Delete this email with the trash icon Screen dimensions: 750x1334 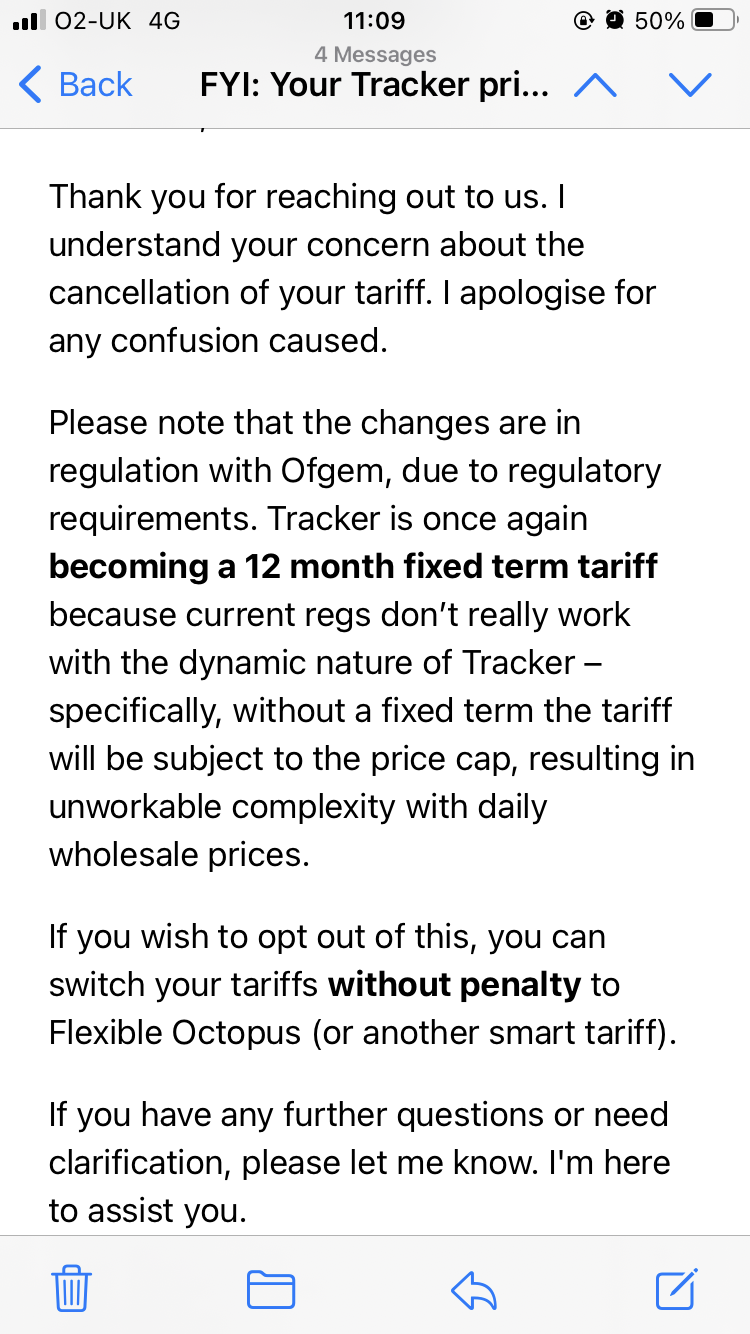tap(72, 1287)
